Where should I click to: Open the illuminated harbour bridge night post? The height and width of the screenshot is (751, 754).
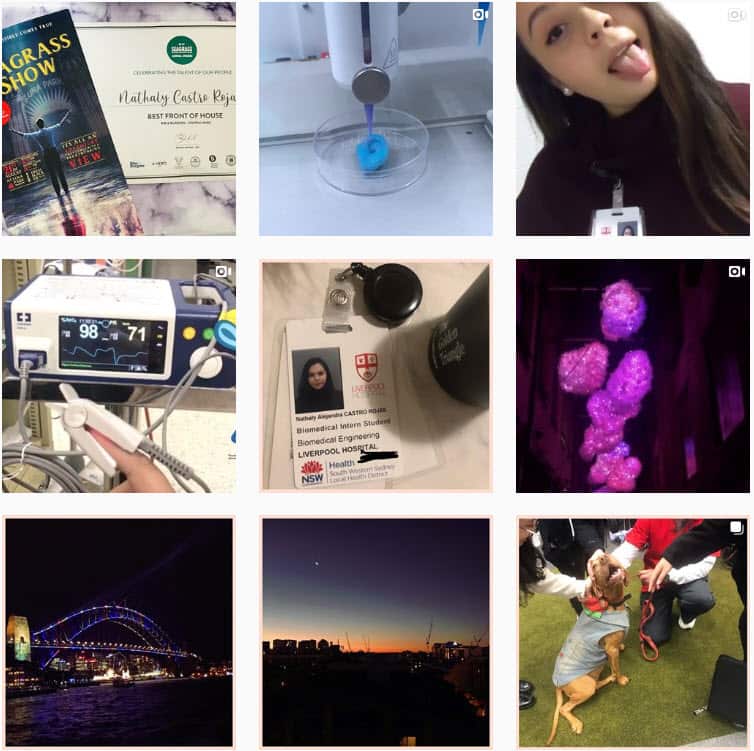tap(118, 632)
